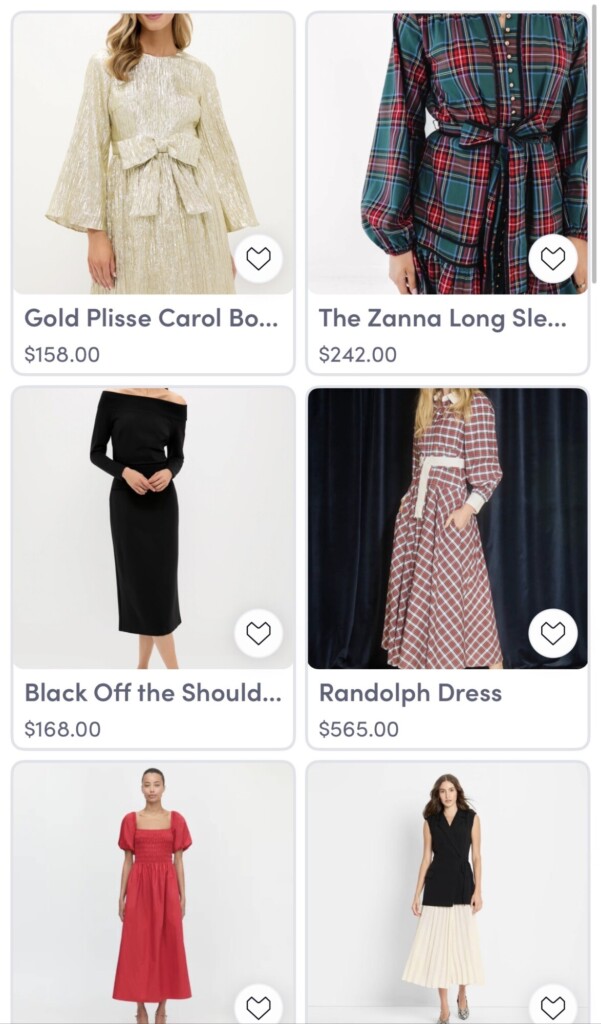The image size is (601, 1024).
Task: Favorite the Gold Plisse Carol dress
Action: [258, 259]
